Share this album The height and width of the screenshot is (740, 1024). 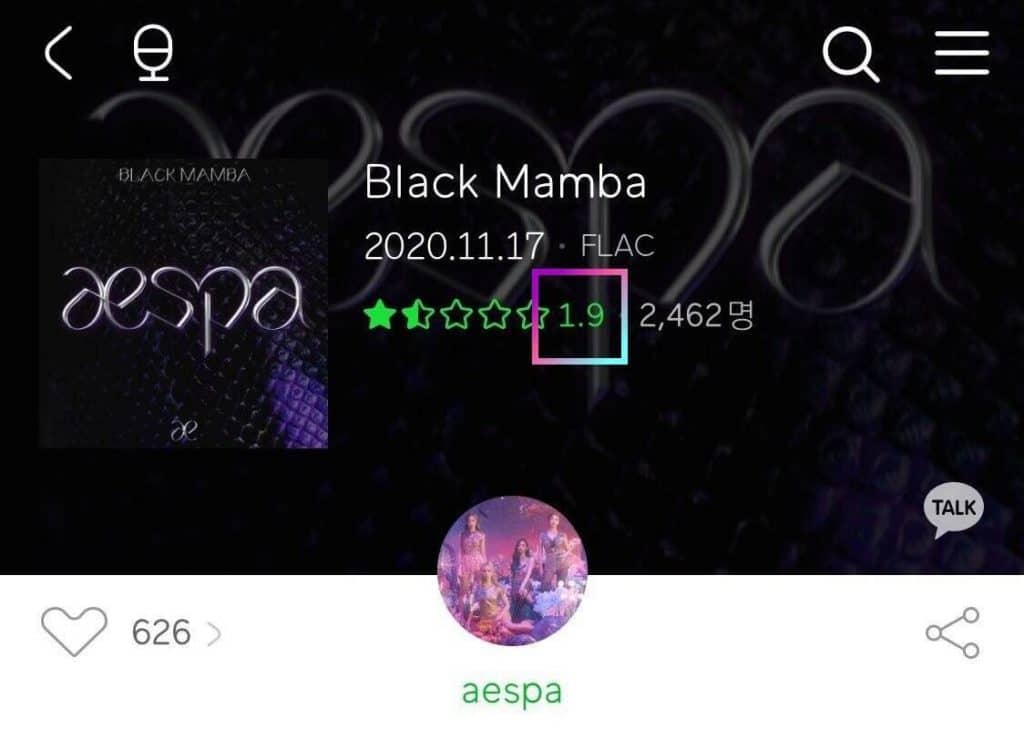click(952, 633)
